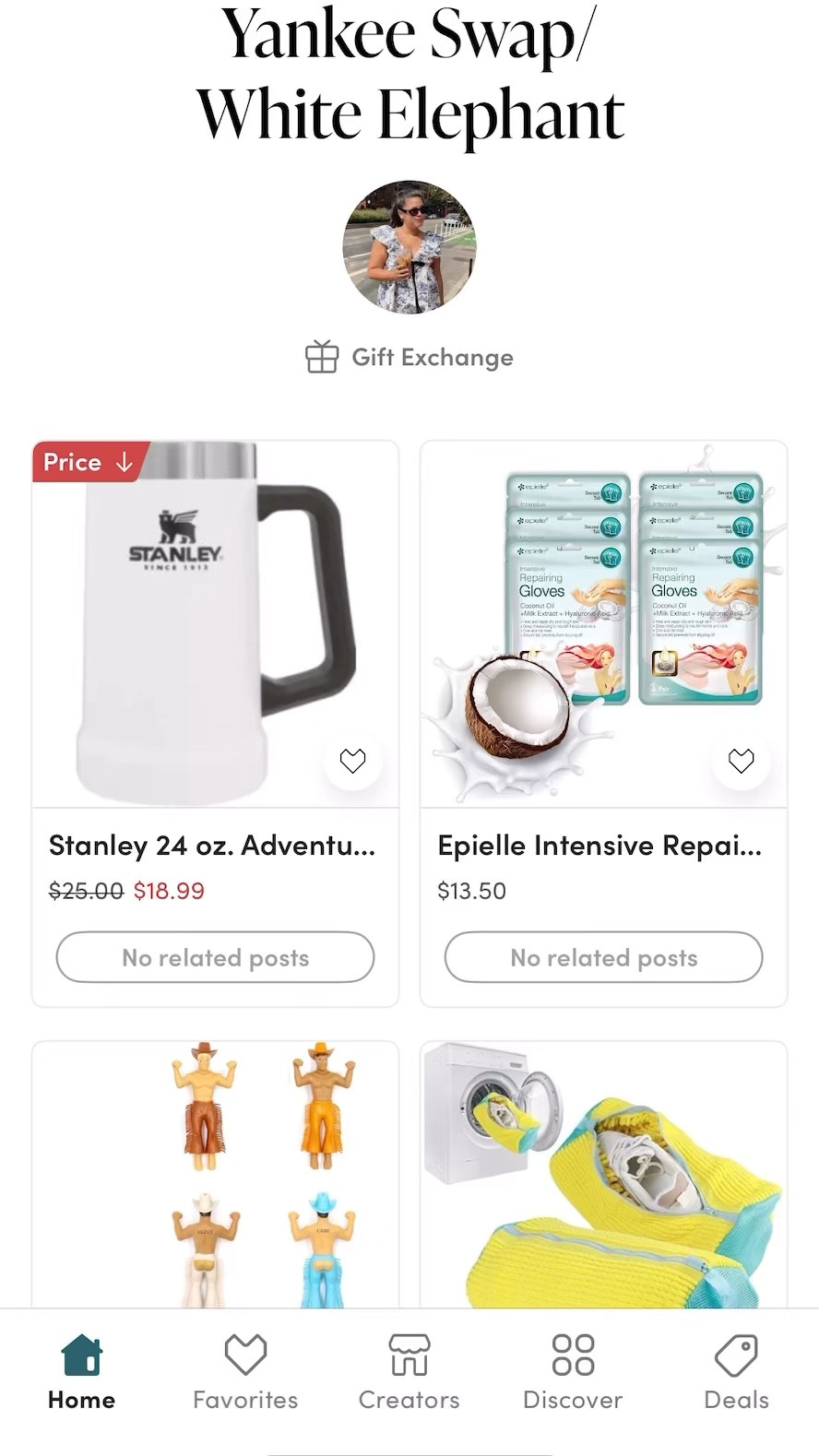Tap No related posts under Epielle gloves
This screenshot has width=819, height=1456.
pyautogui.click(x=603, y=957)
